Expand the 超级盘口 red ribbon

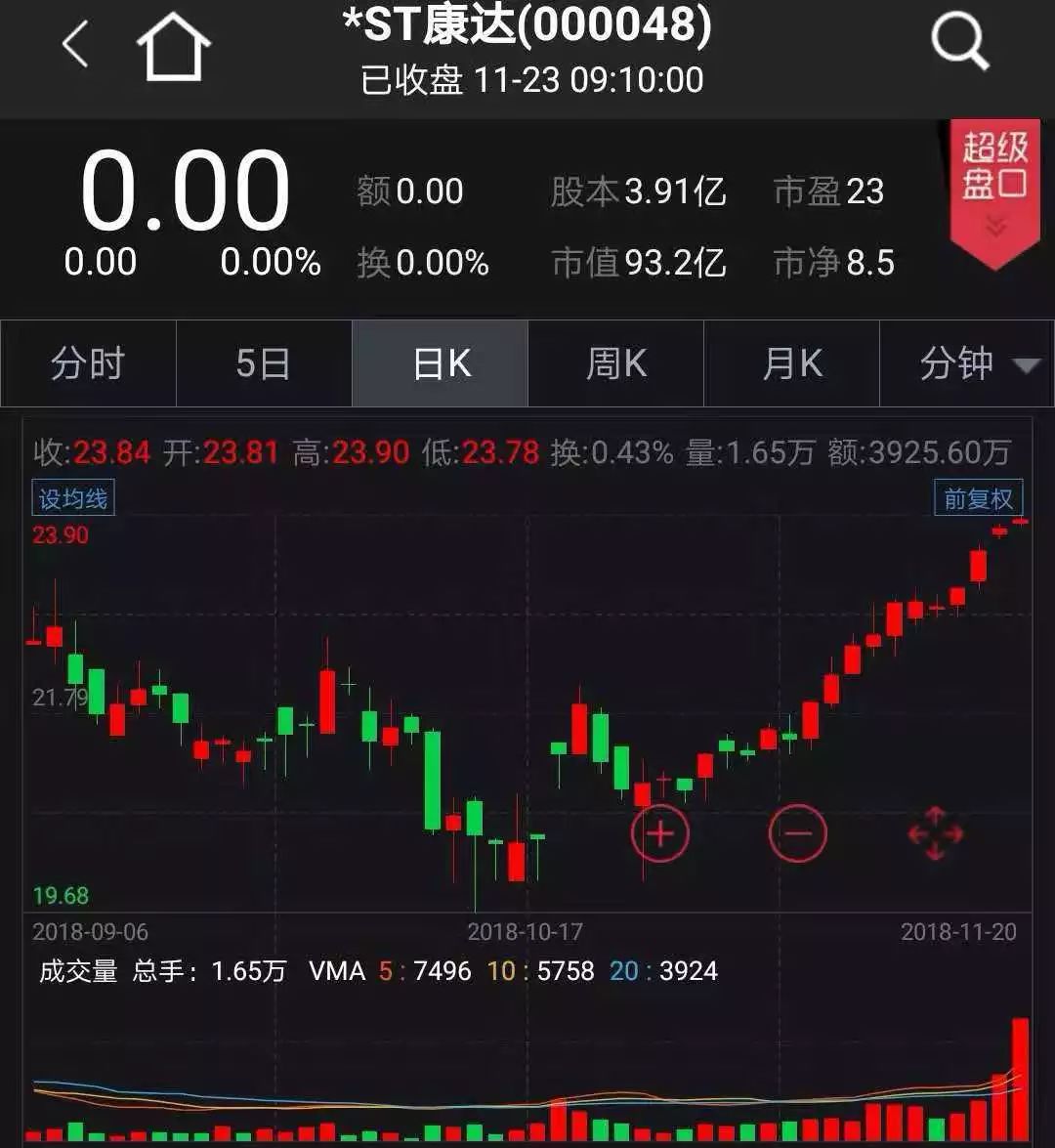pyautogui.click(x=994, y=190)
